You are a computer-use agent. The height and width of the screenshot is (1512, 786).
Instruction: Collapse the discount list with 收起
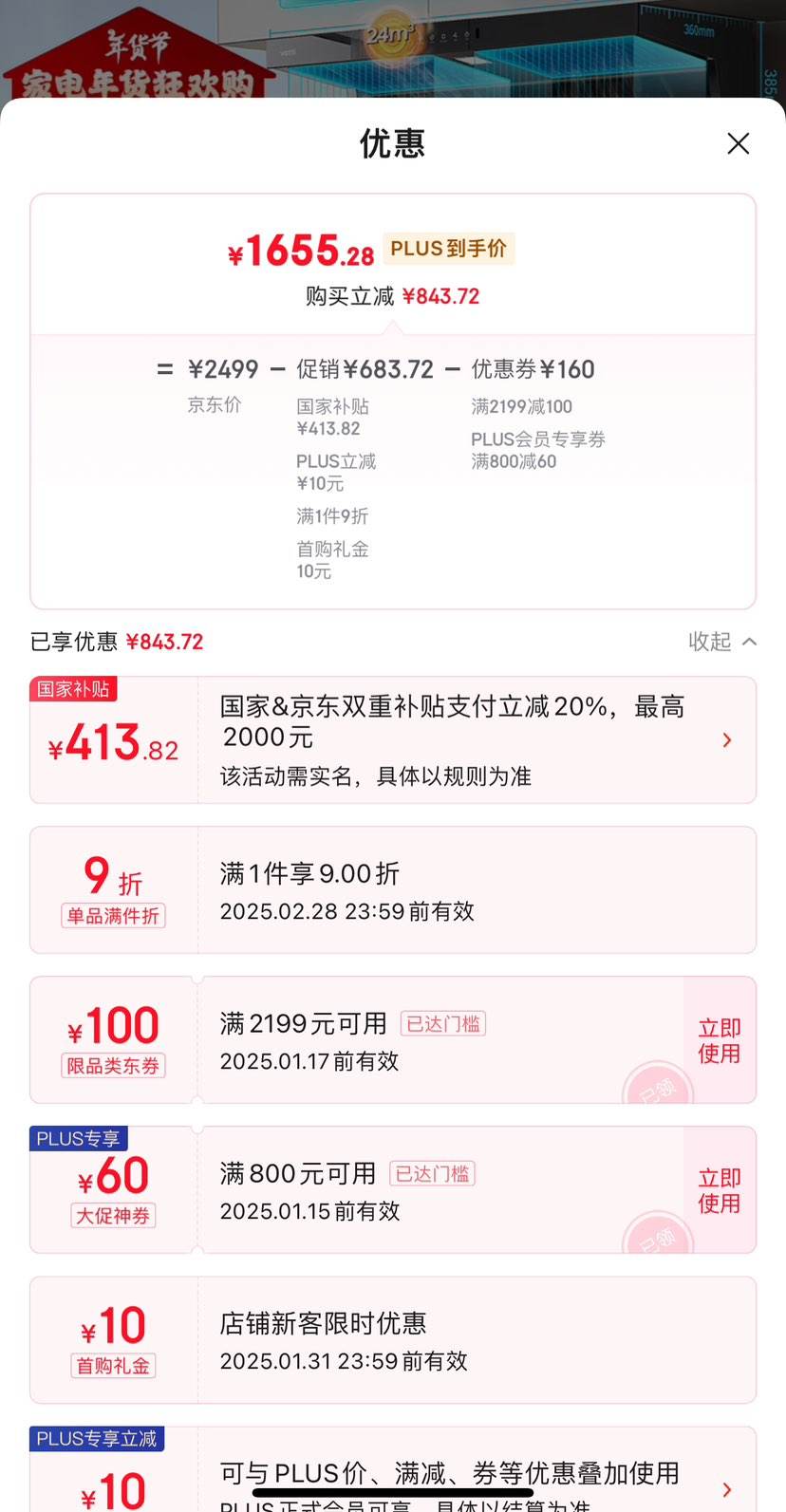click(722, 642)
